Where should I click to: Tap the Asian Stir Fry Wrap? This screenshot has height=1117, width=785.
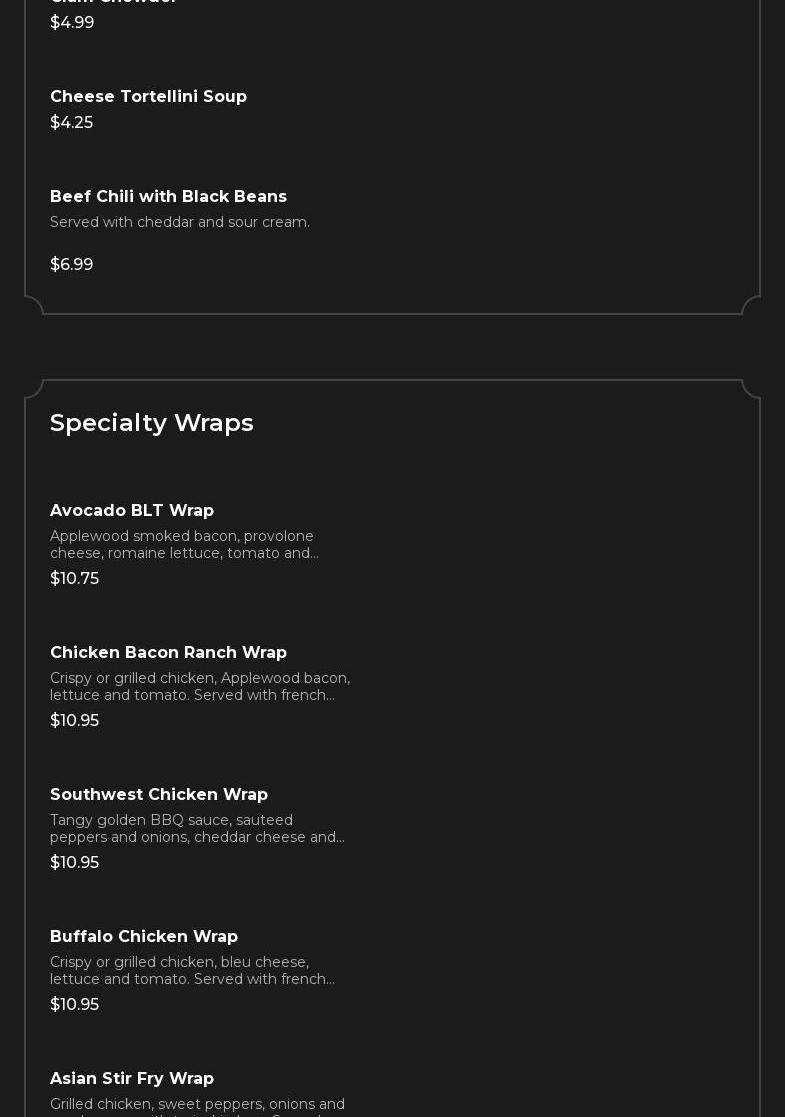[x=132, y=1078]
